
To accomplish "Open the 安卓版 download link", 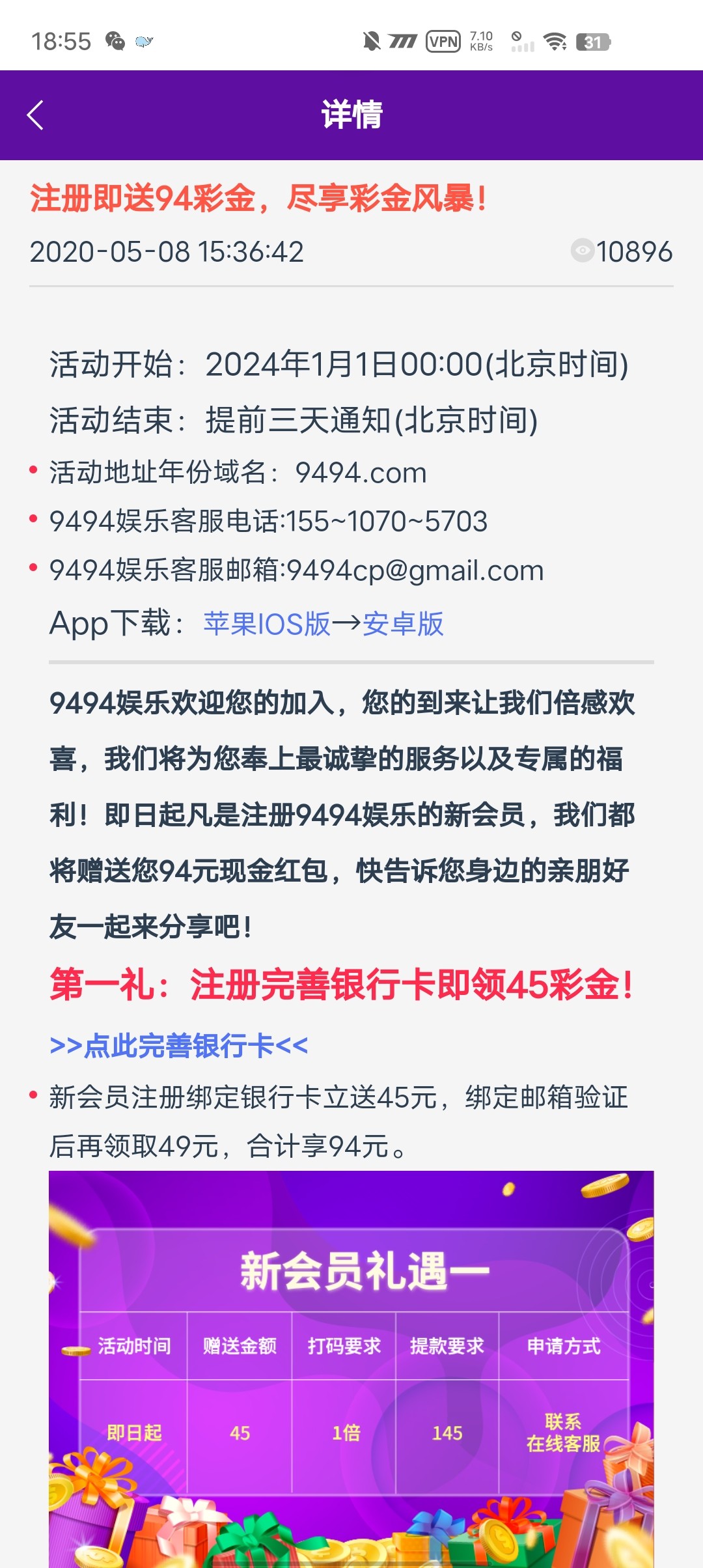I will click(403, 624).
